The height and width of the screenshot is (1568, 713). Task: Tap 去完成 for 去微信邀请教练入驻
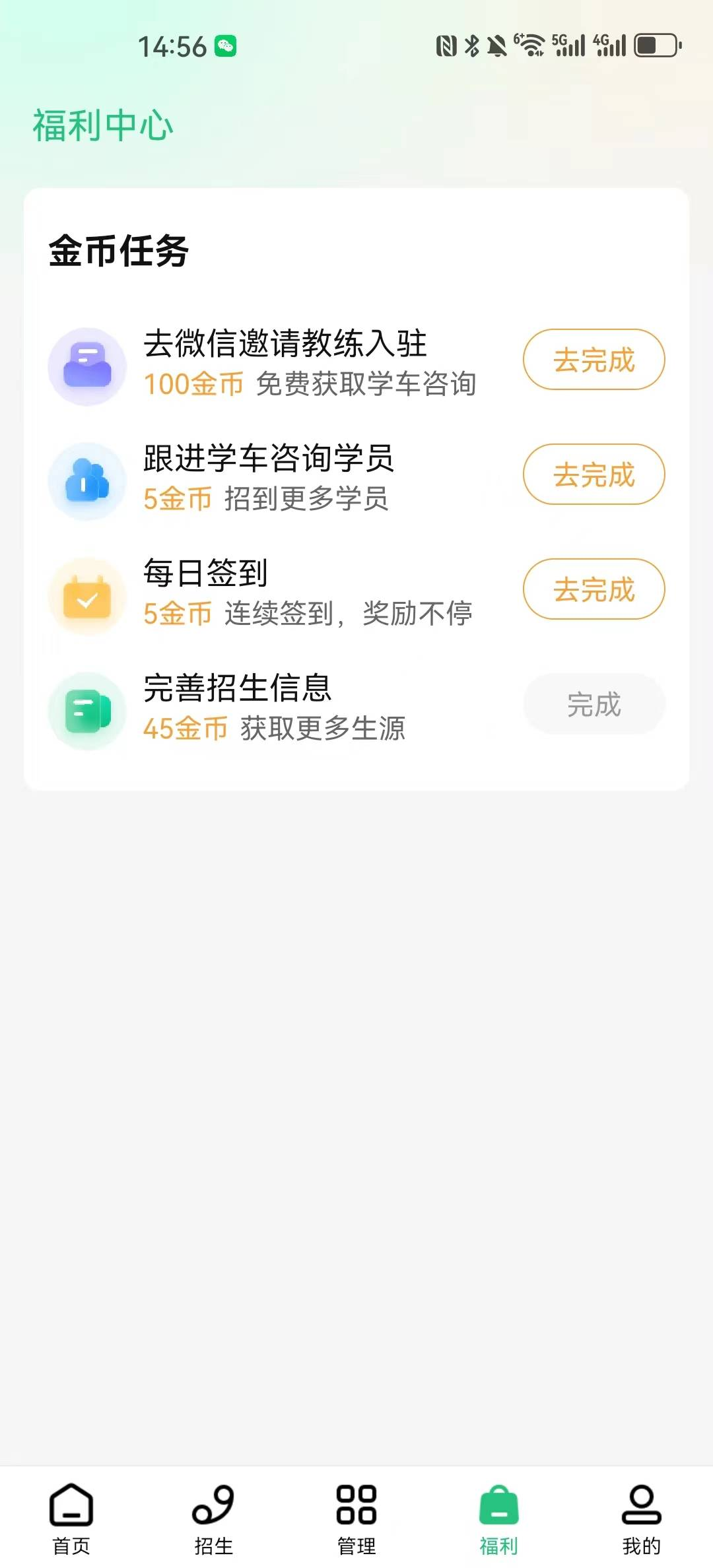[594, 360]
